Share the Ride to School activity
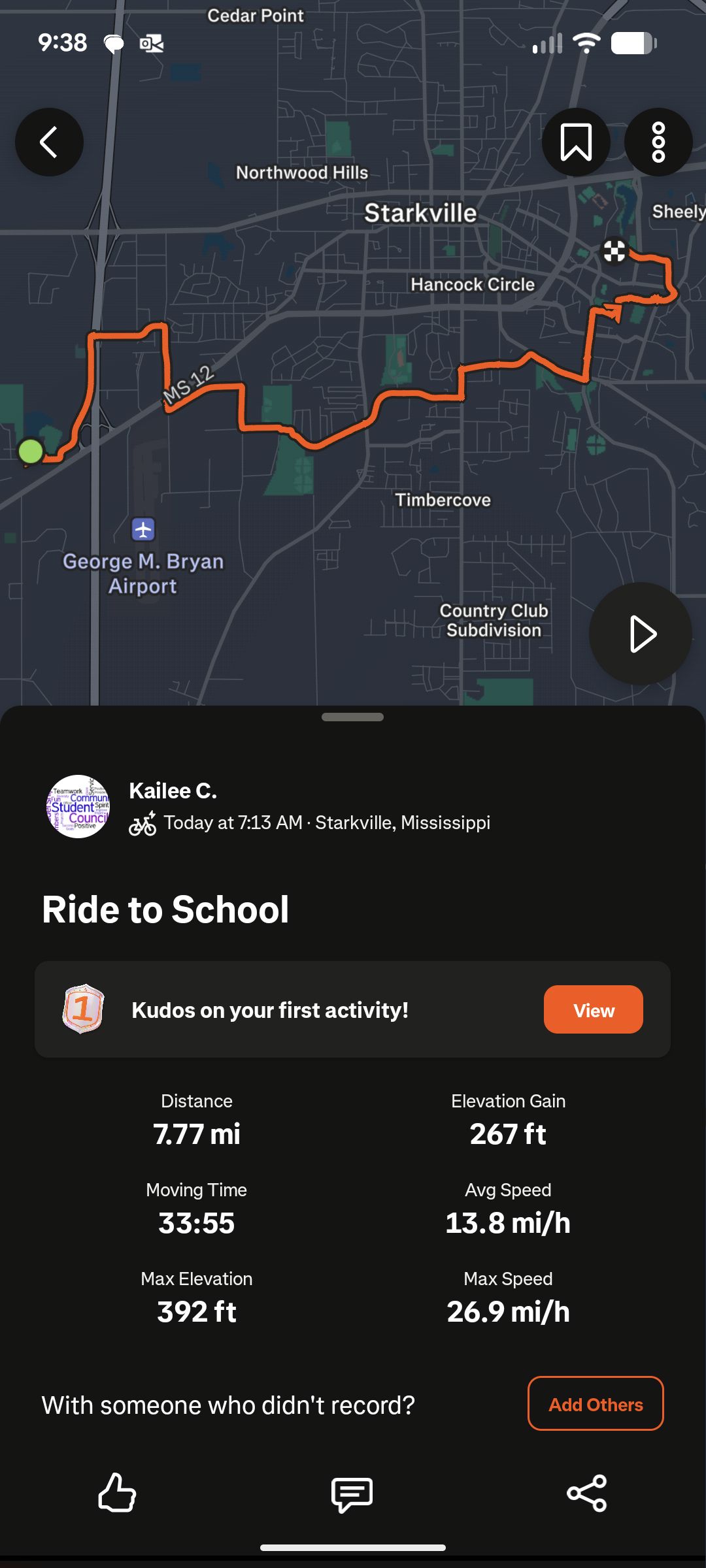Viewport: 706px width, 1568px height. (587, 1494)
